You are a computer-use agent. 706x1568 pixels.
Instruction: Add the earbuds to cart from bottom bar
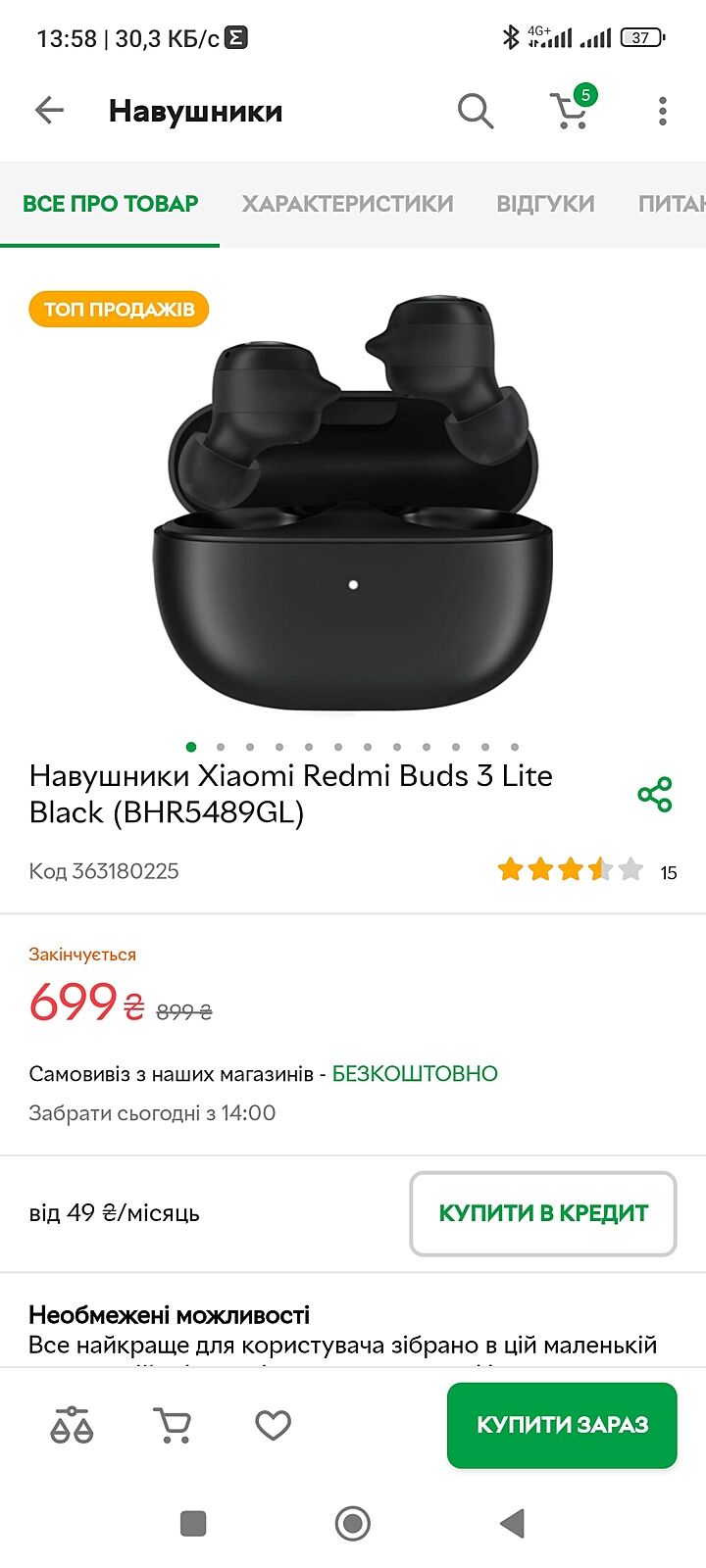click(x=173, y=1425)
